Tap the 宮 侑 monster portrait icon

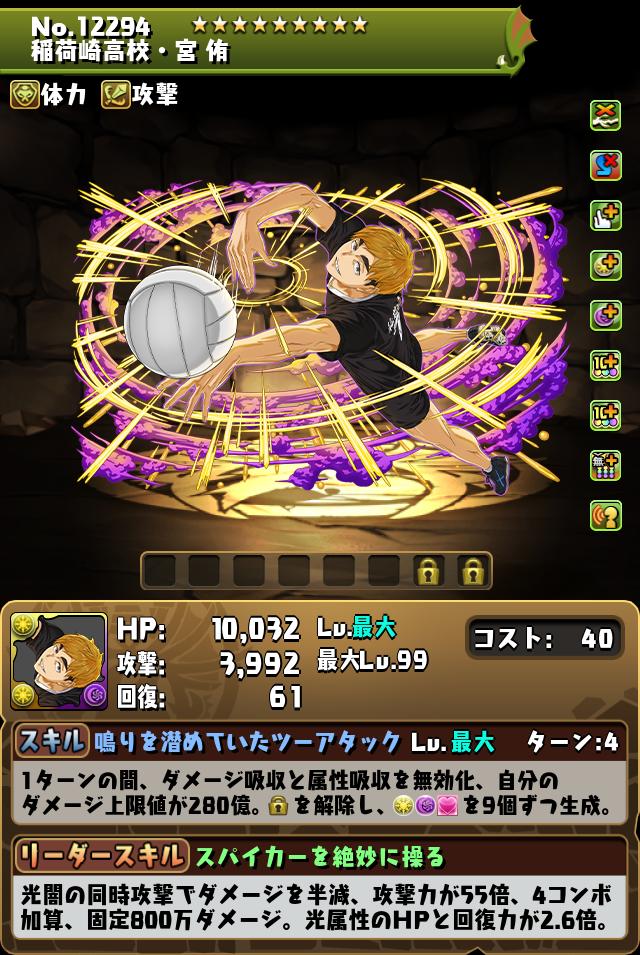click(x=59, y=660)
